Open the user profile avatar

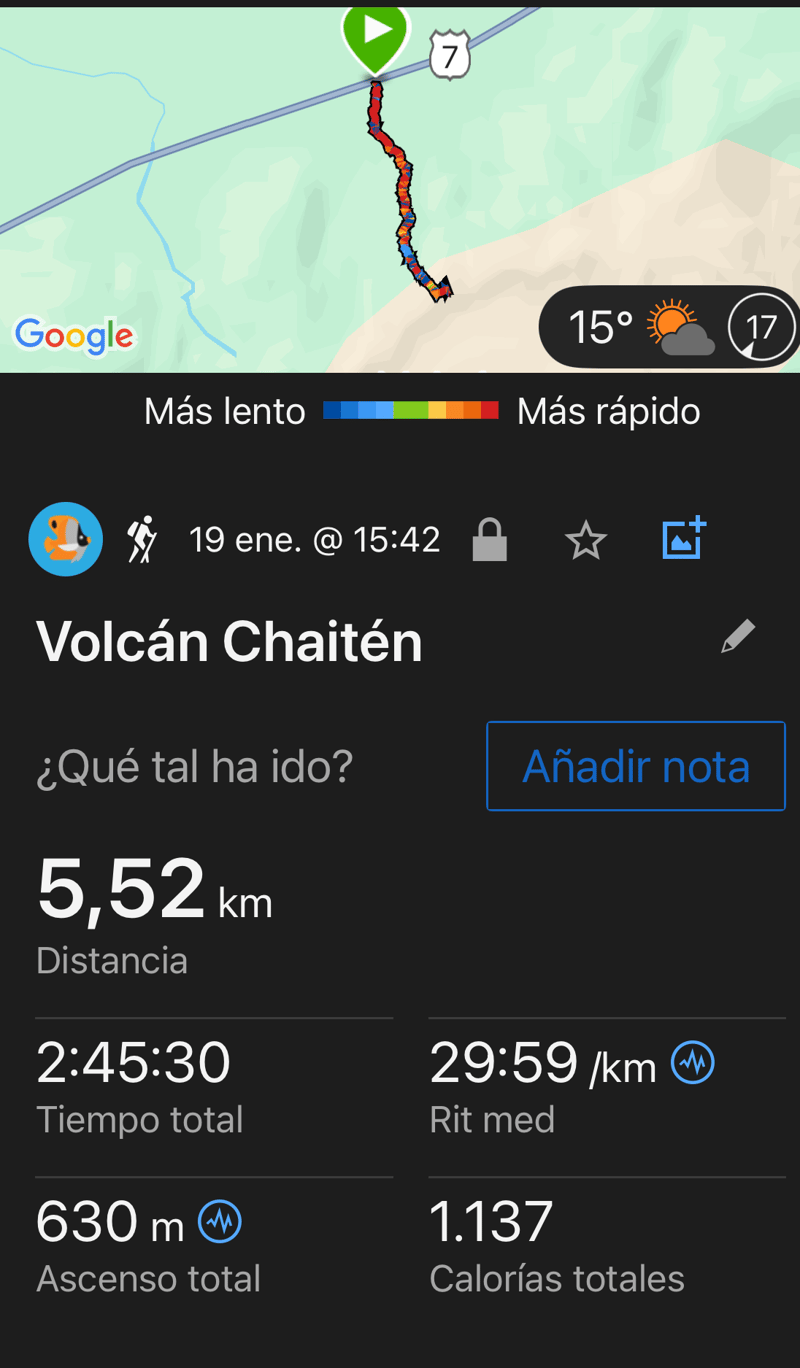pos(66,540)
